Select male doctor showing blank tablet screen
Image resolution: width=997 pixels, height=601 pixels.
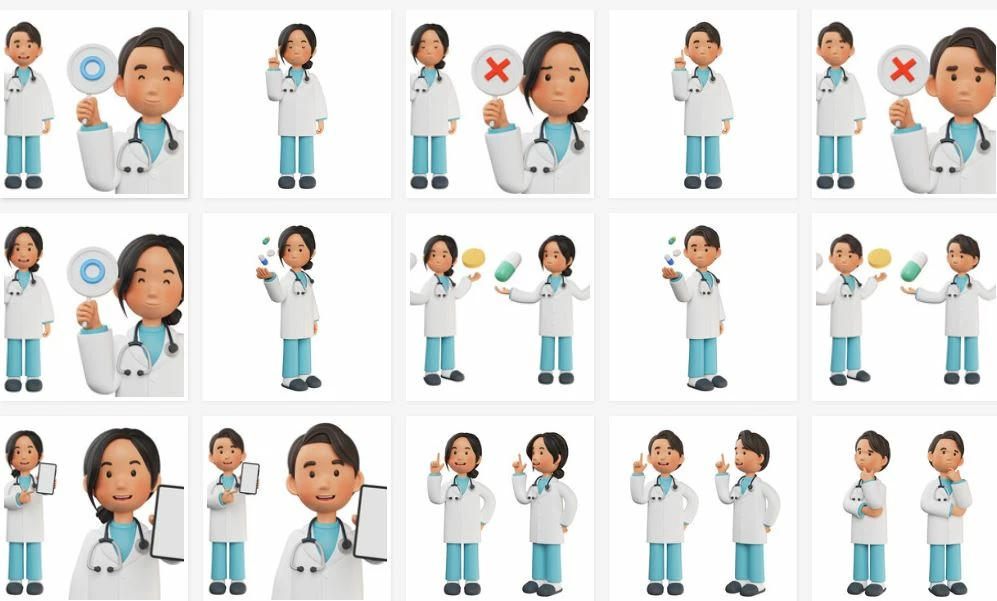tap(297, 508)
